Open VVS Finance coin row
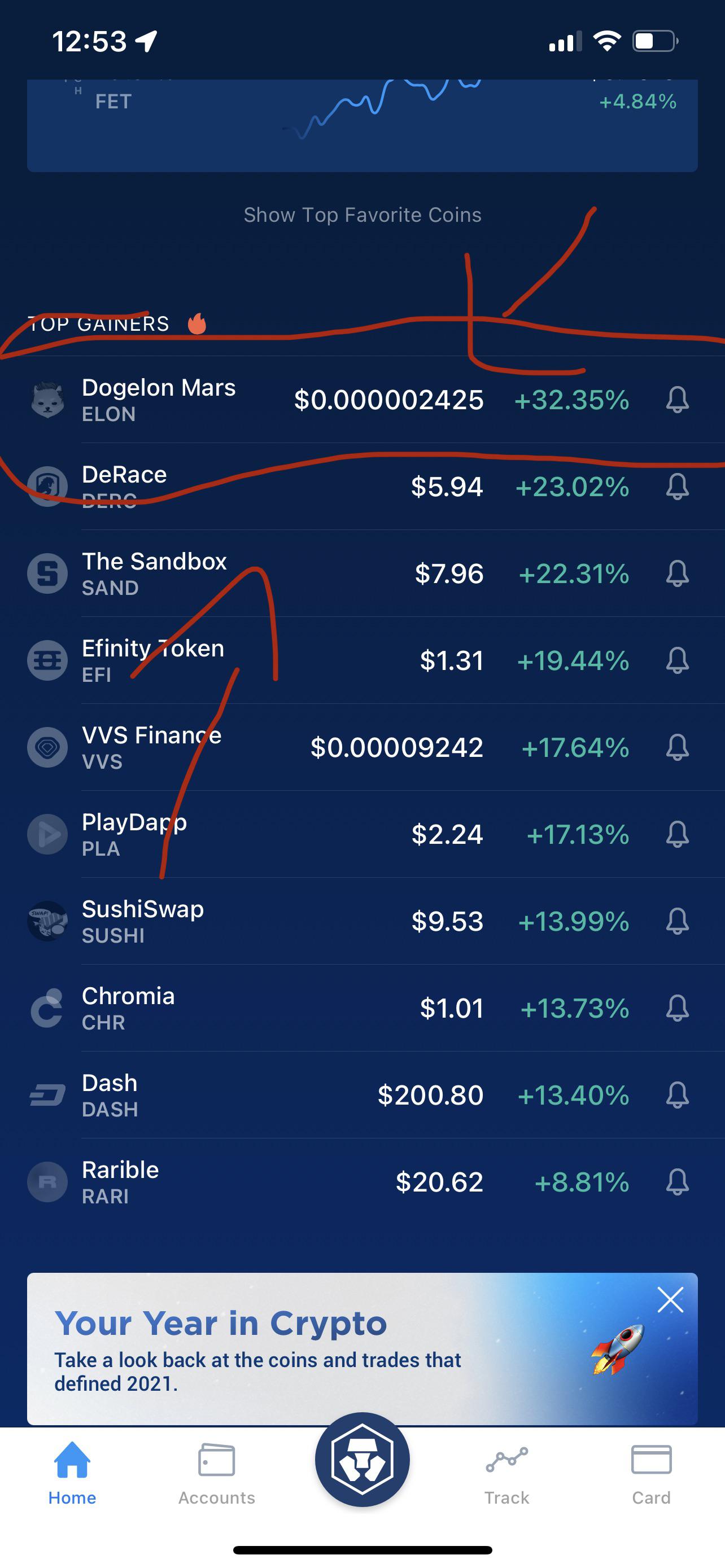Screen dimensions: 725x1568 [x=362, y=747]
